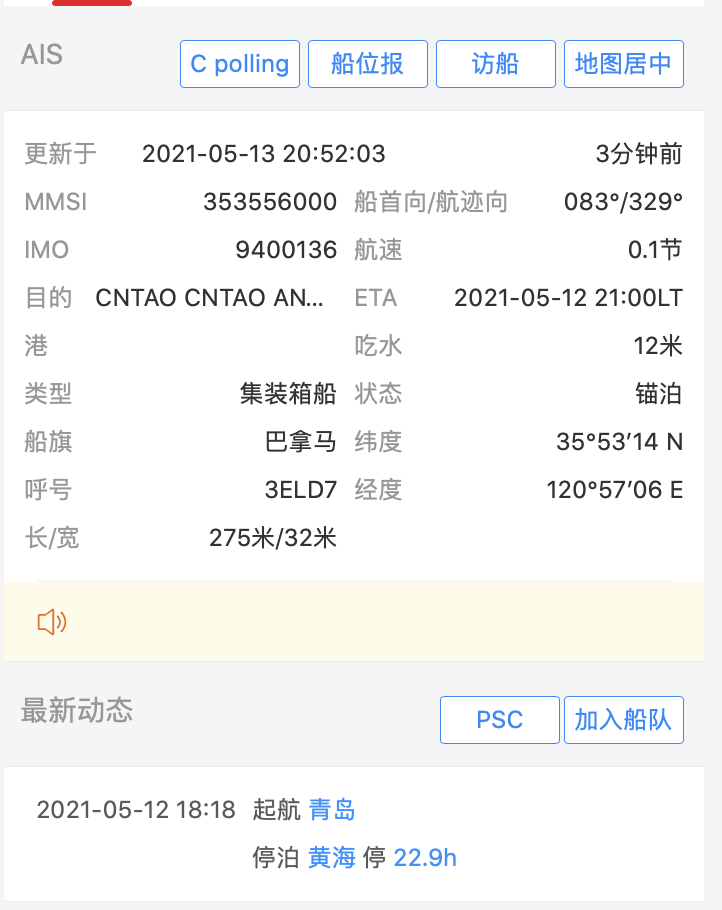Select the red tab at the top

pyautogui.click(x=91, y=3)
